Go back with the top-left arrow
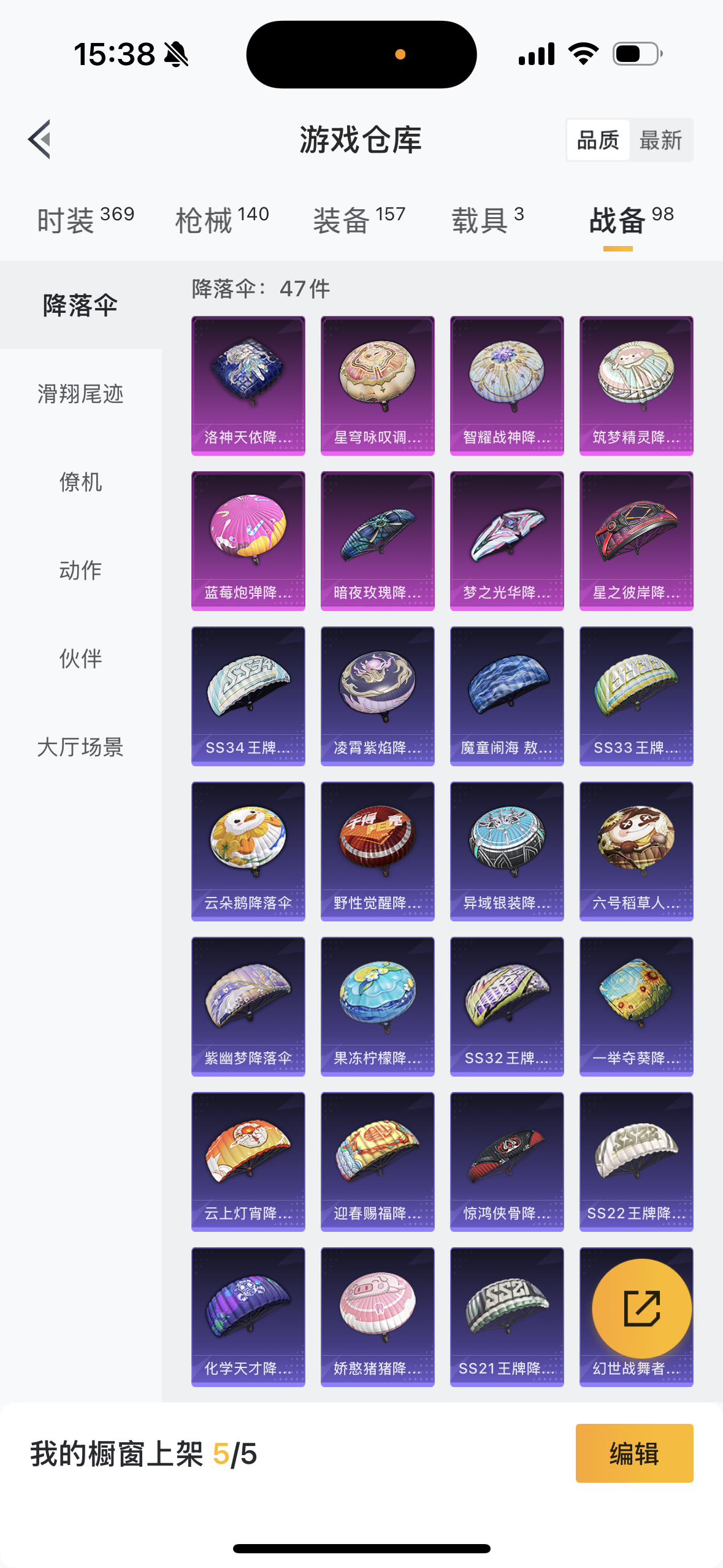 (x=39, y=139)
